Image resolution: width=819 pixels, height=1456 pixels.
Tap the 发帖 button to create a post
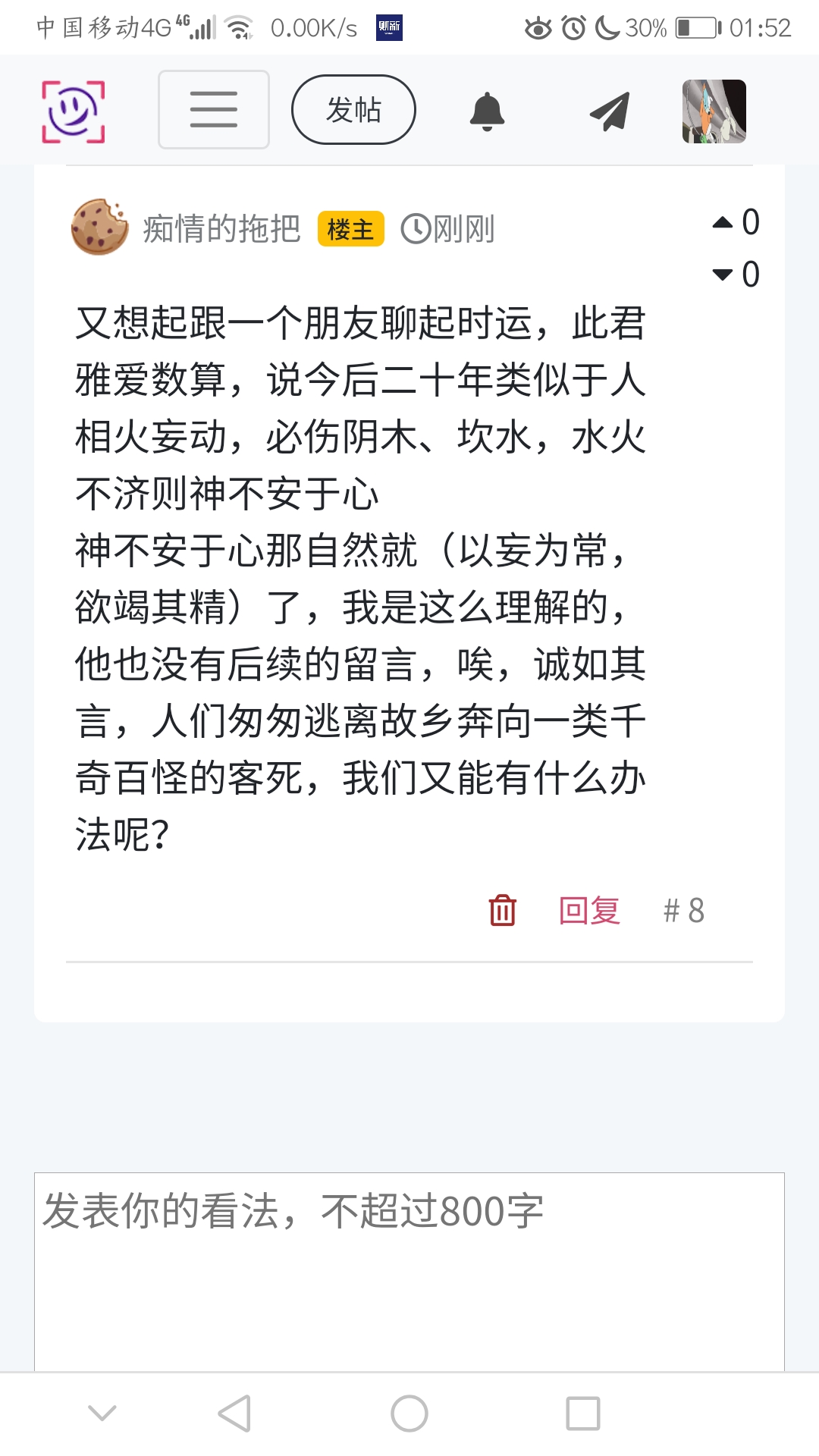point(353,110)
